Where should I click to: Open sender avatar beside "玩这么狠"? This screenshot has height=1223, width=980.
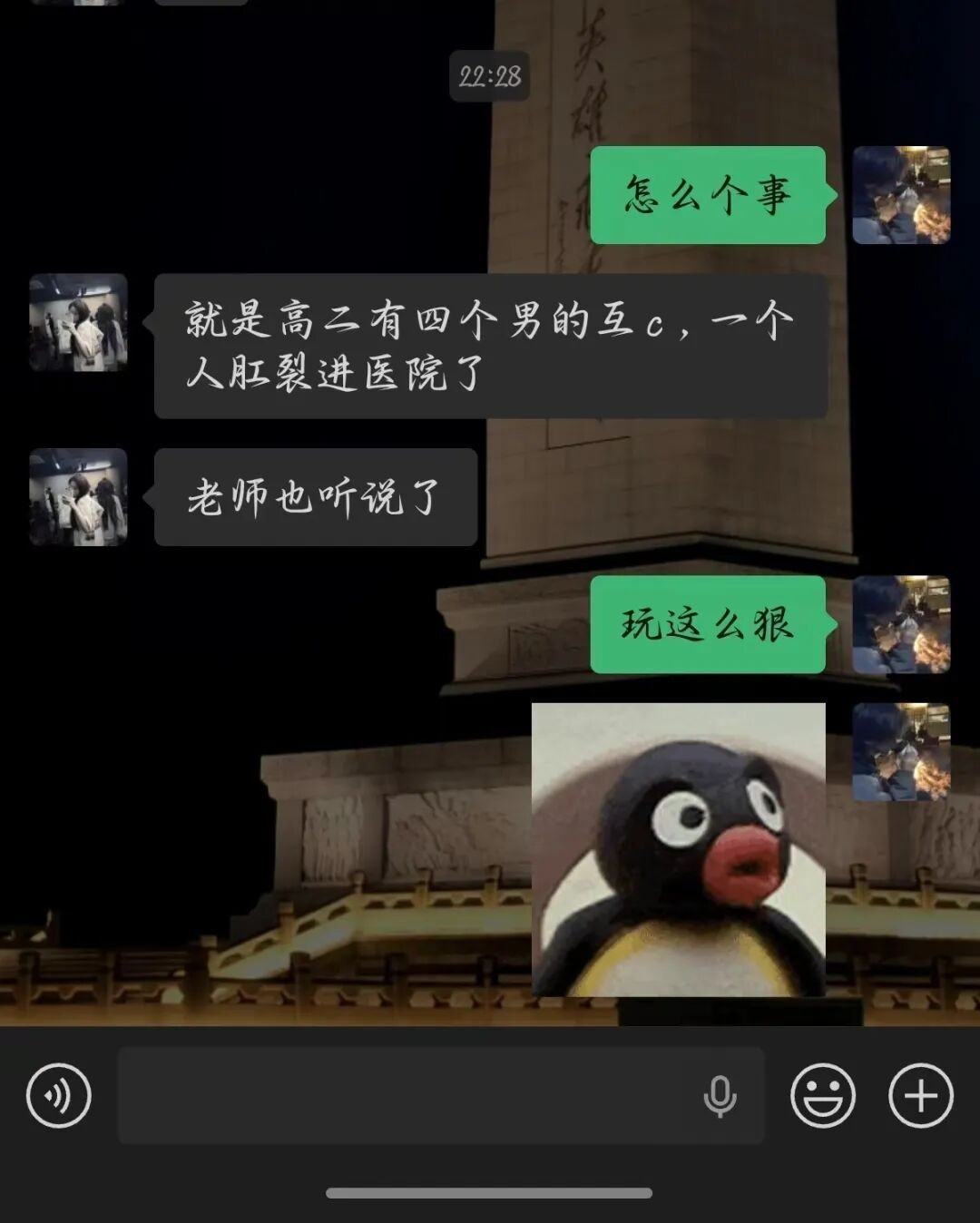901,624
